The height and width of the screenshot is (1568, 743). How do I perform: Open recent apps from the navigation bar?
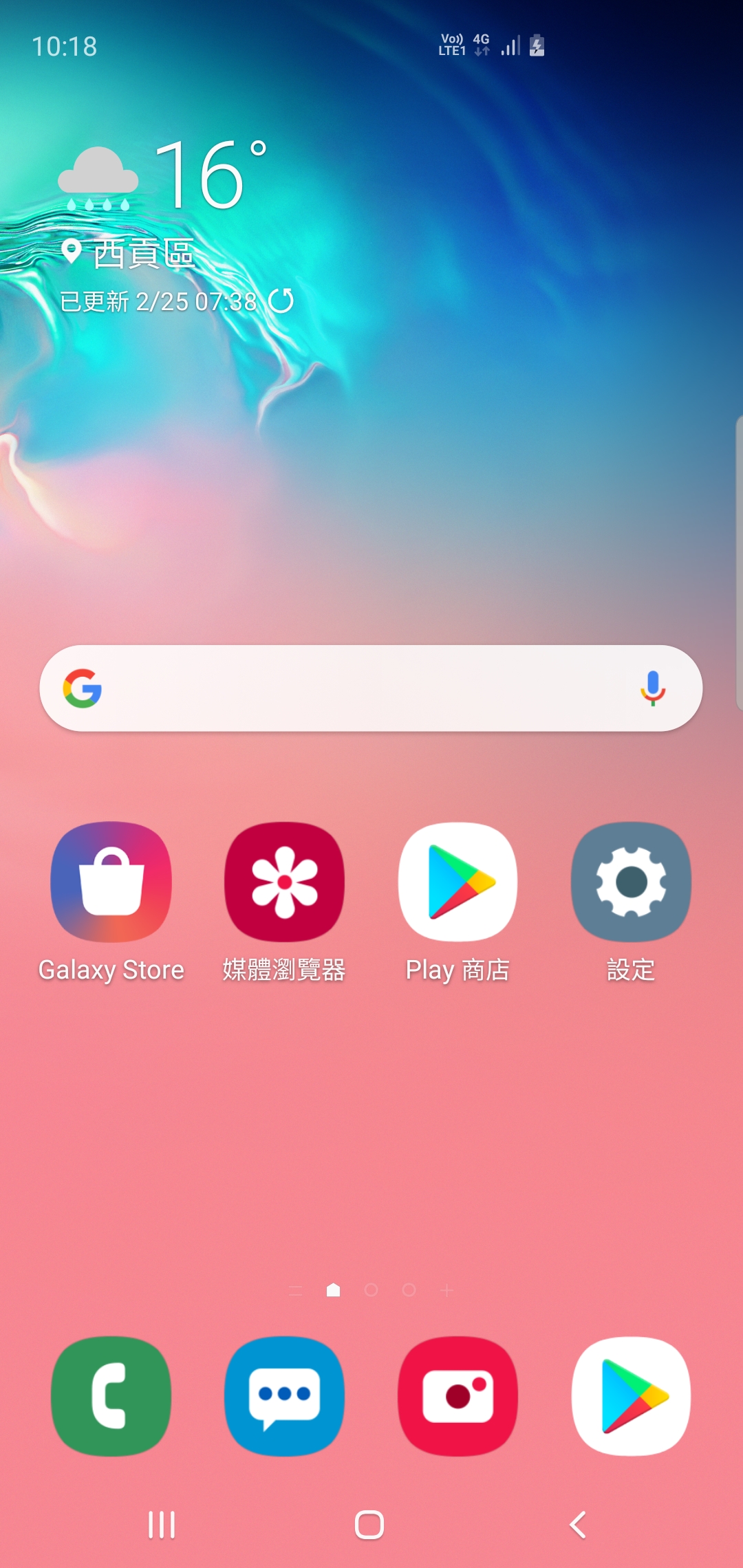coord(162,1525)
